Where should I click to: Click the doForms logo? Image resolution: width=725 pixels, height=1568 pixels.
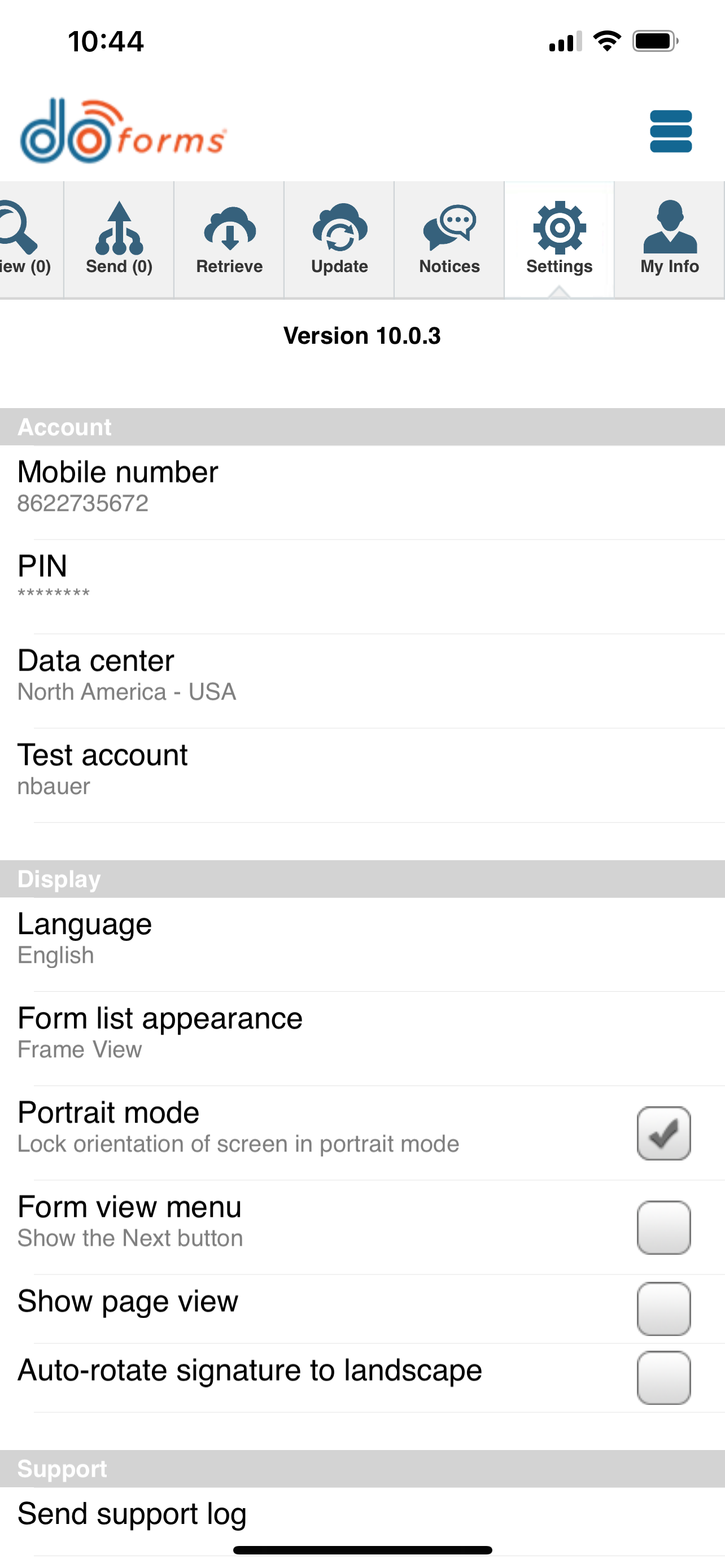pyautogui.click(x=122, y=130)
